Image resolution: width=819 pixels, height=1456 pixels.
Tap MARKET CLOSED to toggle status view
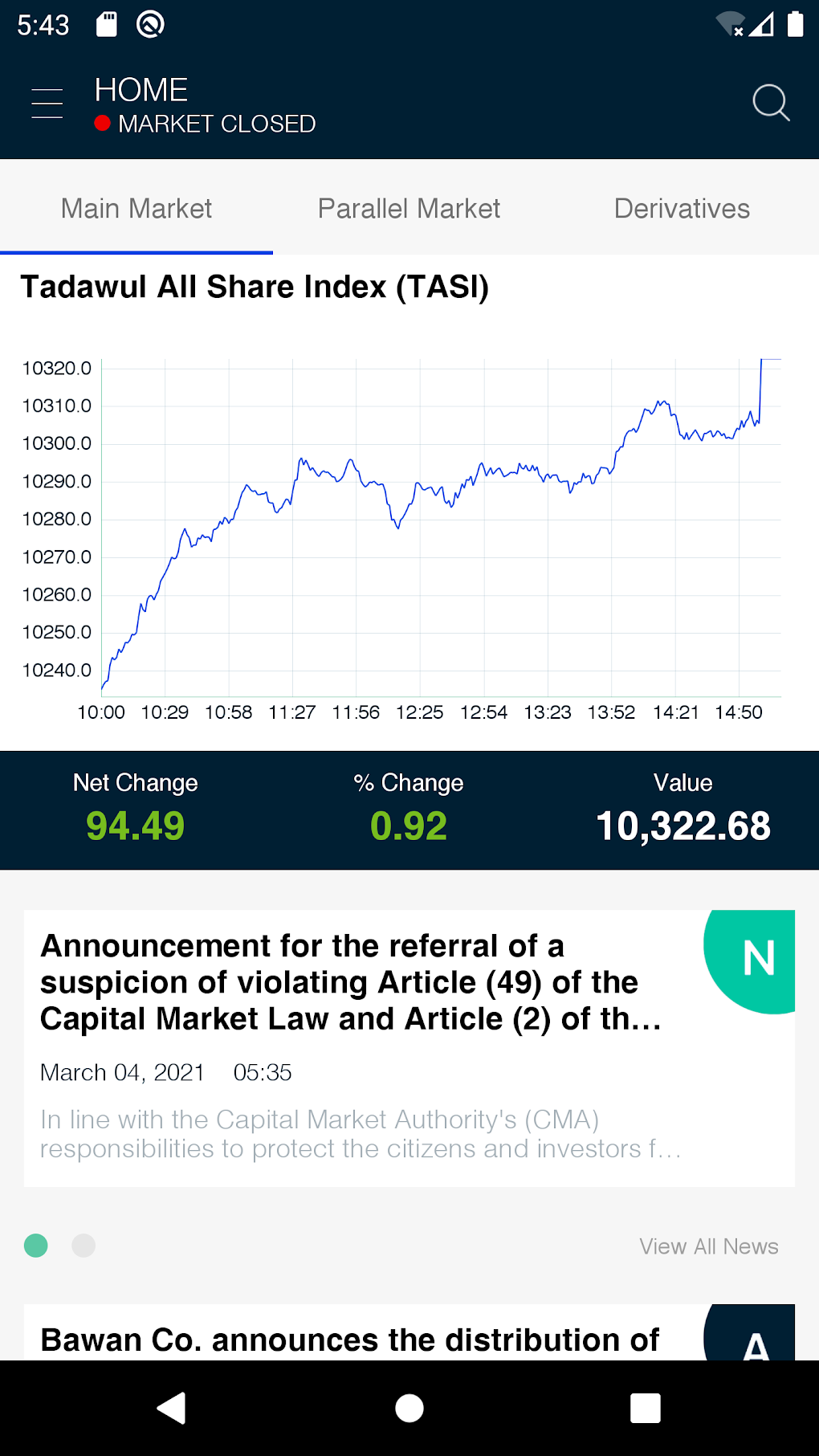[x=217, y=124]
